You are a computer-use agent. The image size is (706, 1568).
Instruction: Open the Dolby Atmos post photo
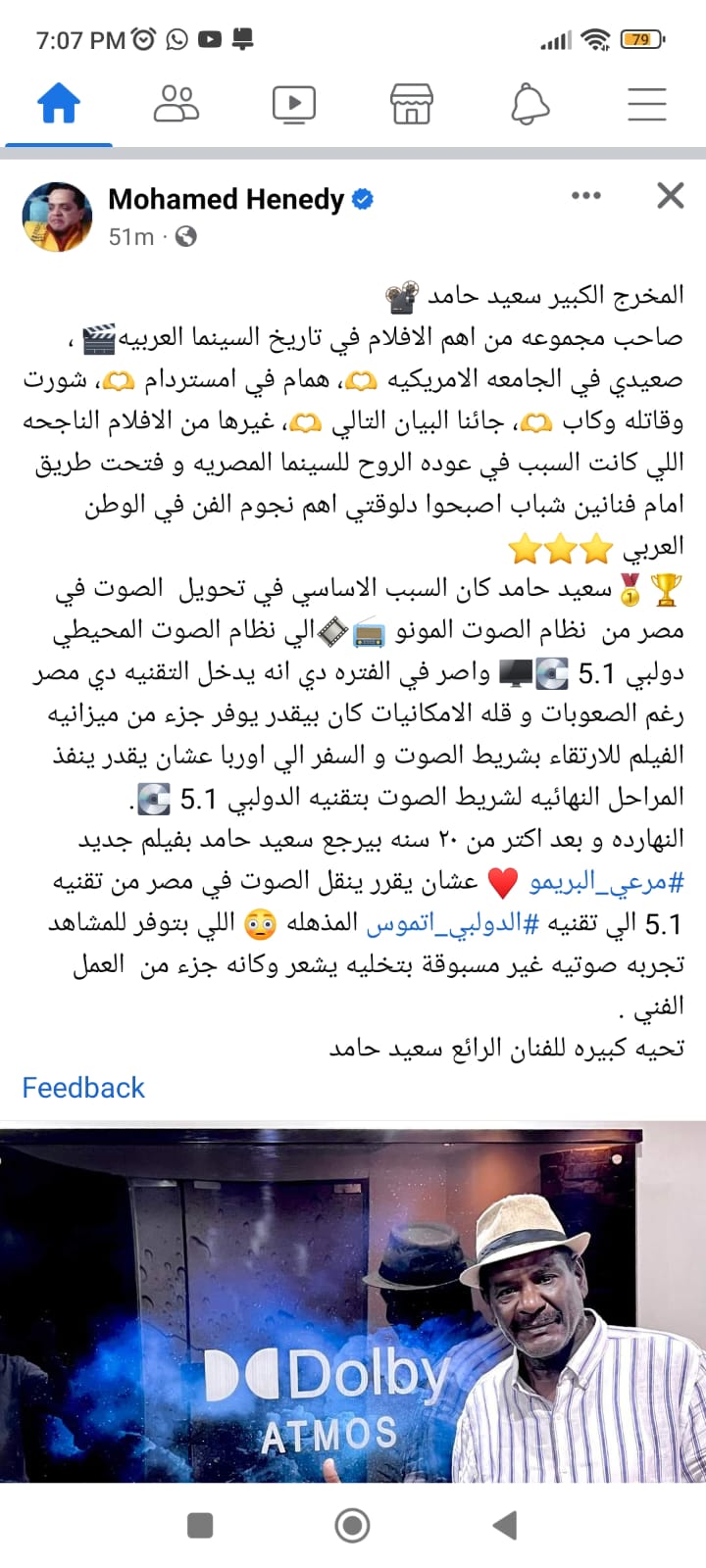tap(353, 1303)
